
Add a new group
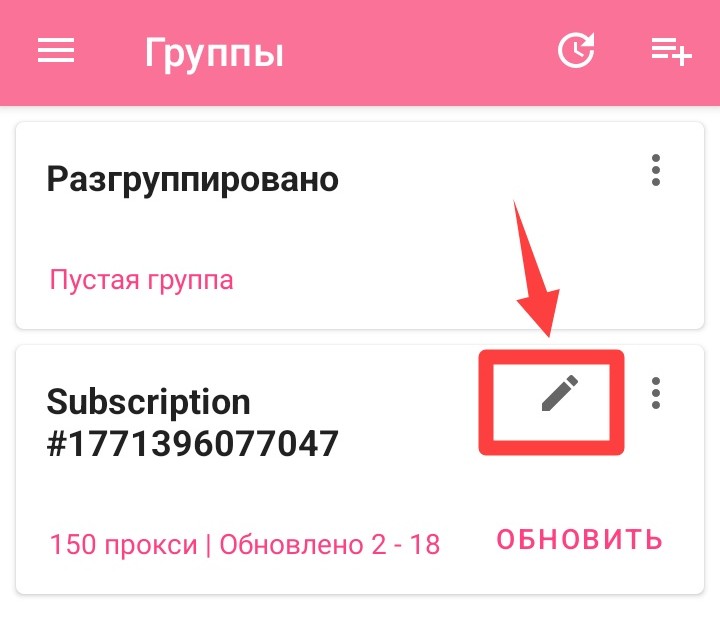pyautogui.click(x=670, y=51)
